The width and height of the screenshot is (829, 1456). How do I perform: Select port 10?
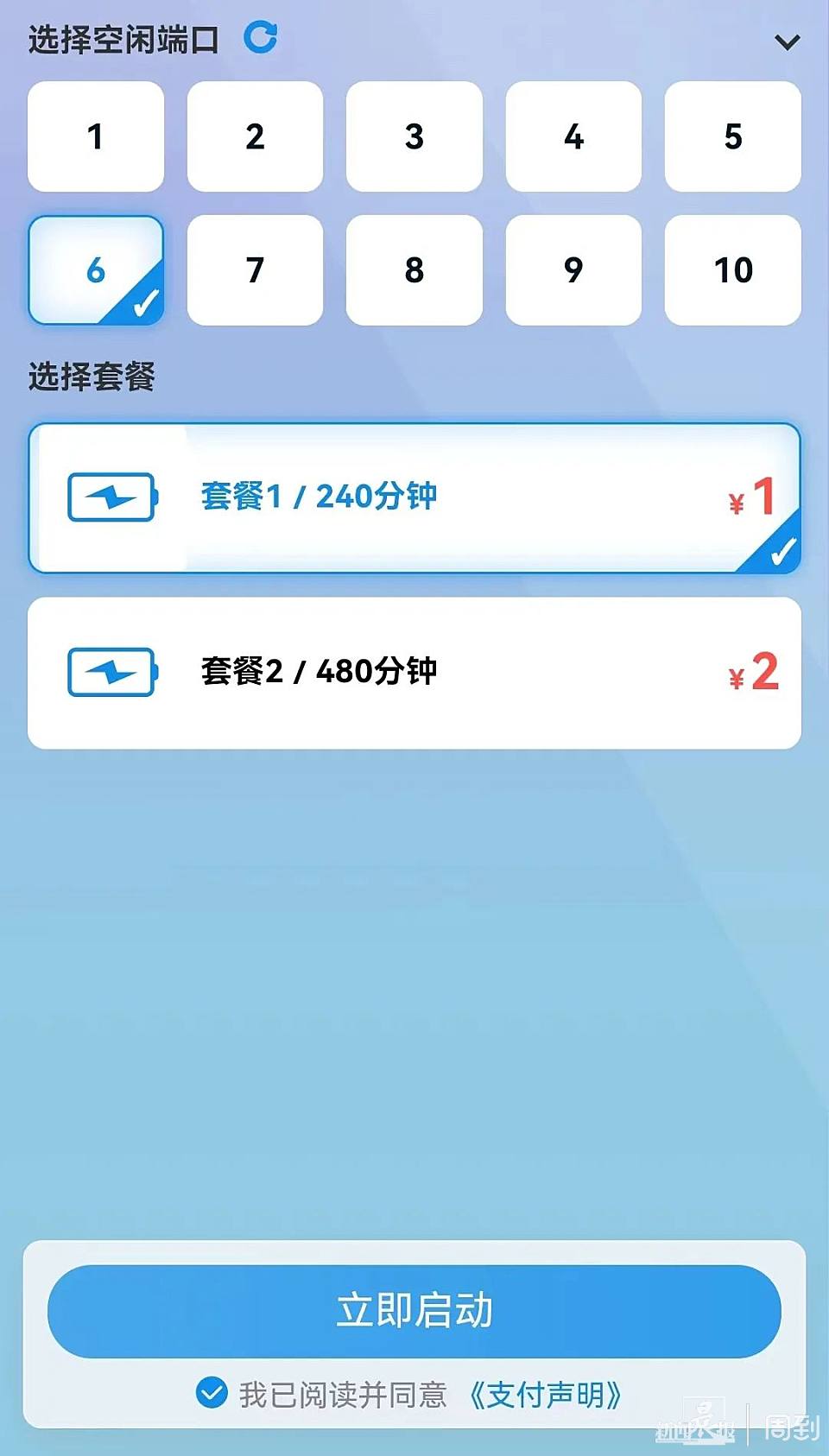coord(732,270)
